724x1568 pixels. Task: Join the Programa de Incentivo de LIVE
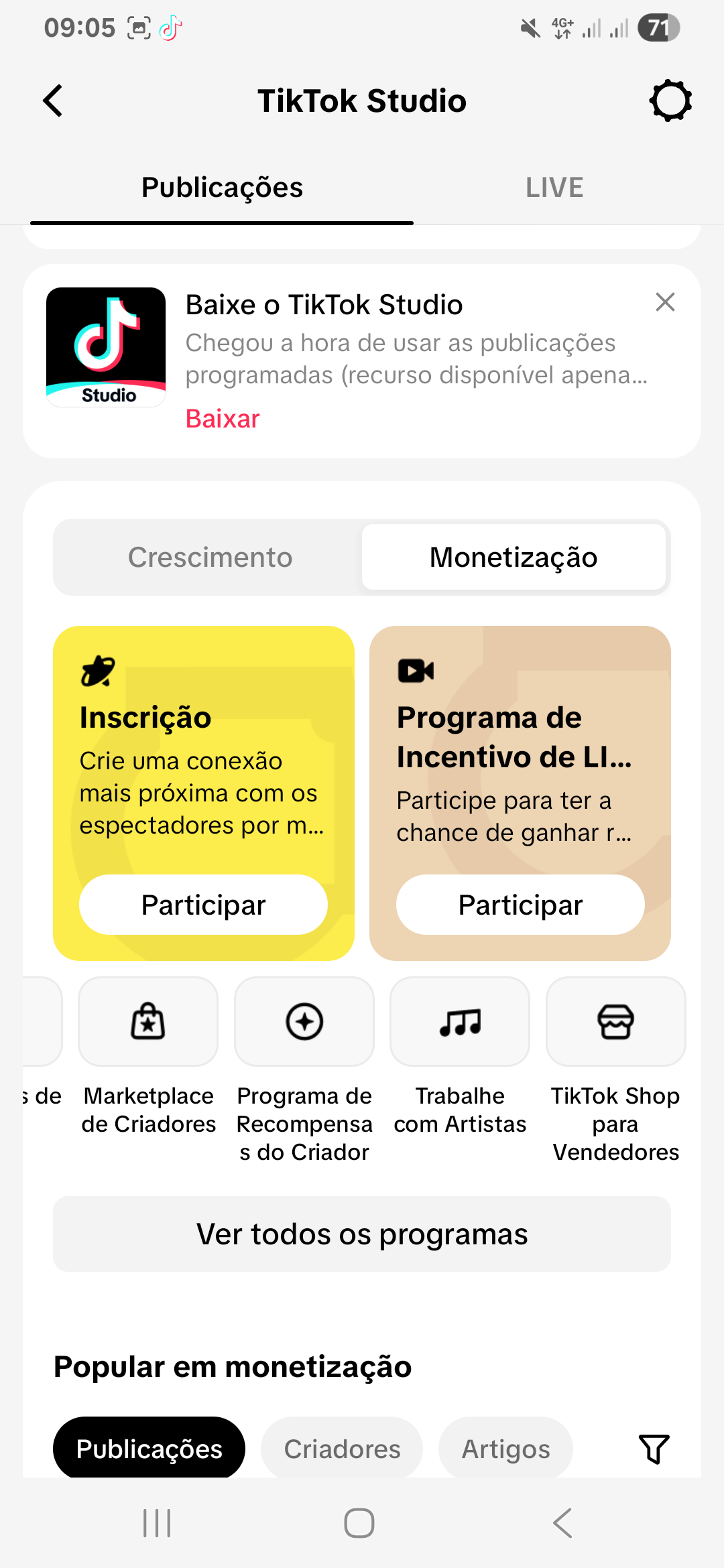coord(520,905)
